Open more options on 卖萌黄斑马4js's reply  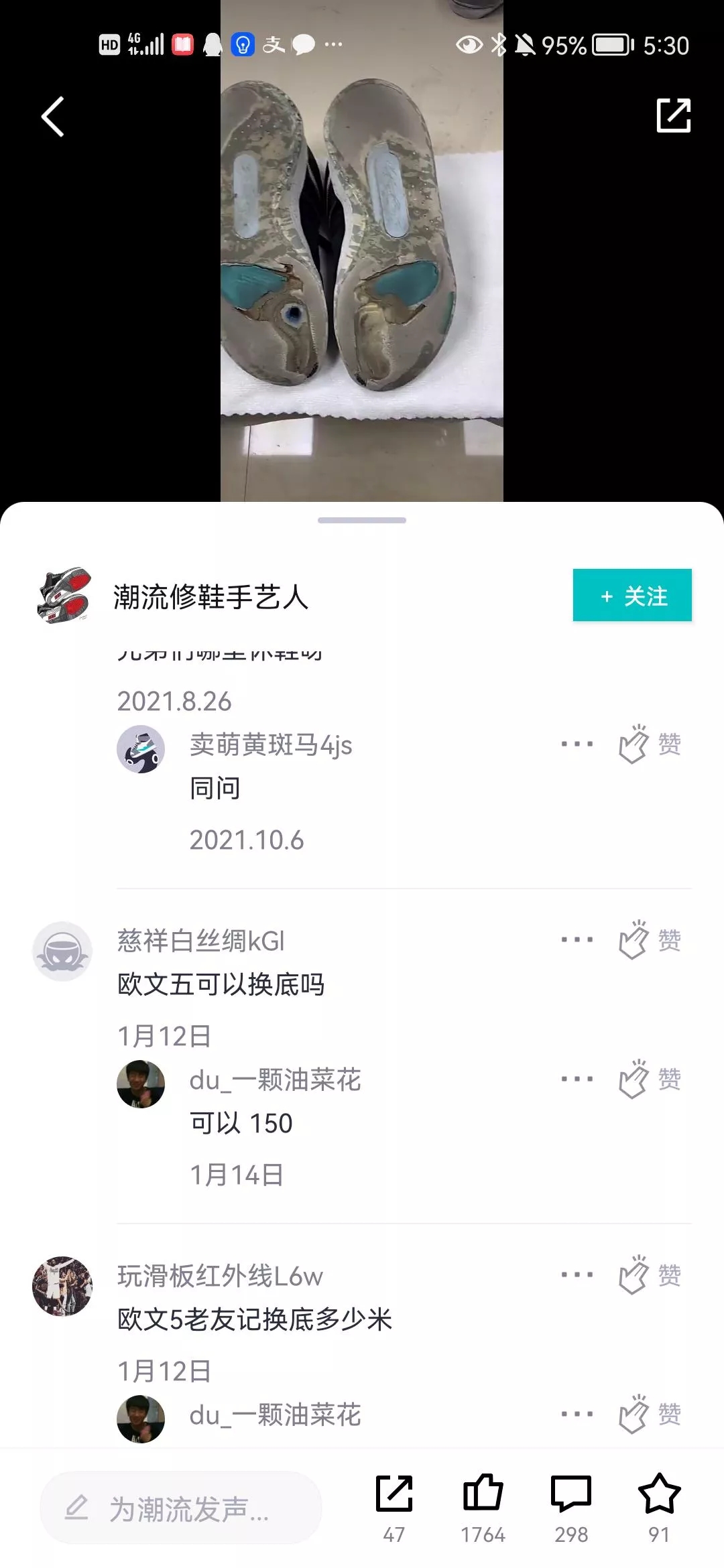pos(577,744)
